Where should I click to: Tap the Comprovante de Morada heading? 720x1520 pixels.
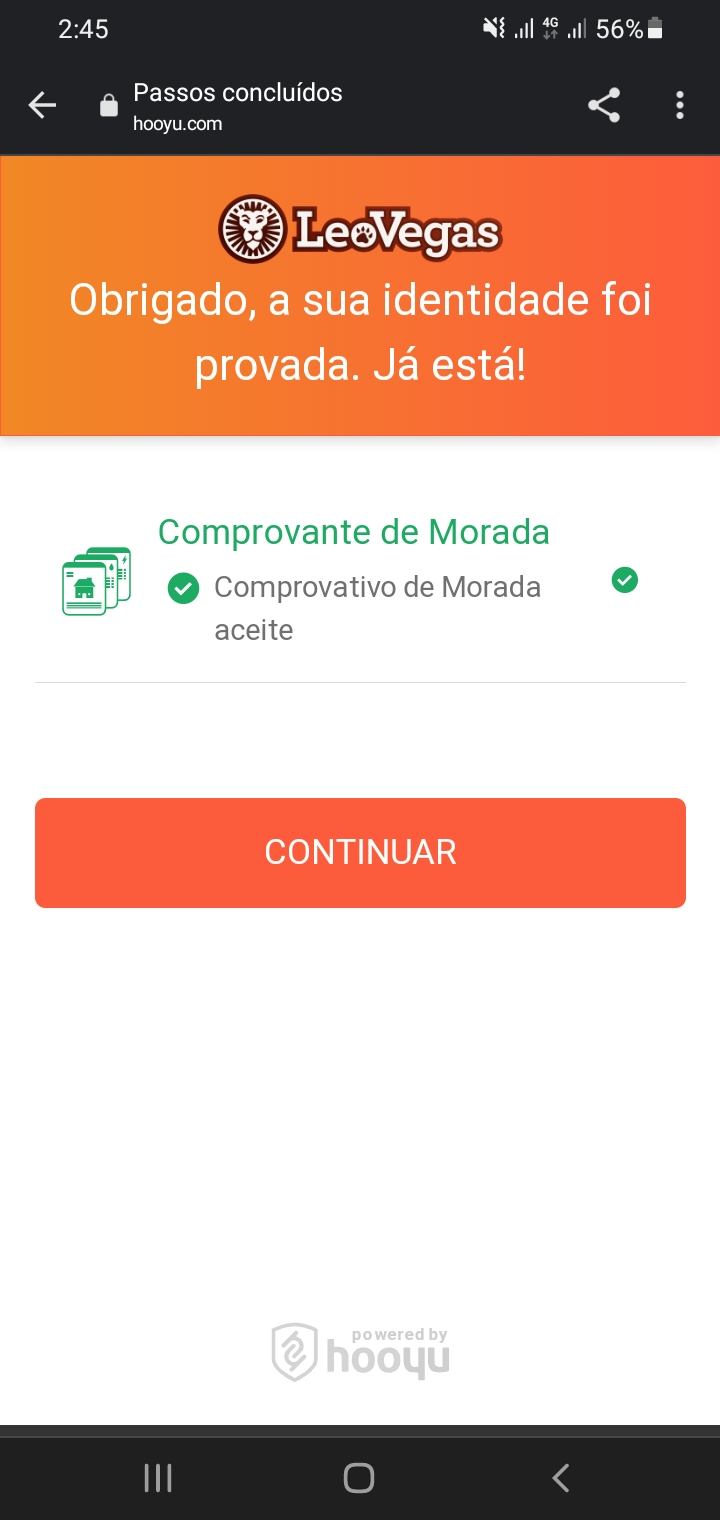pyautogui.click(x=354, y=532)
